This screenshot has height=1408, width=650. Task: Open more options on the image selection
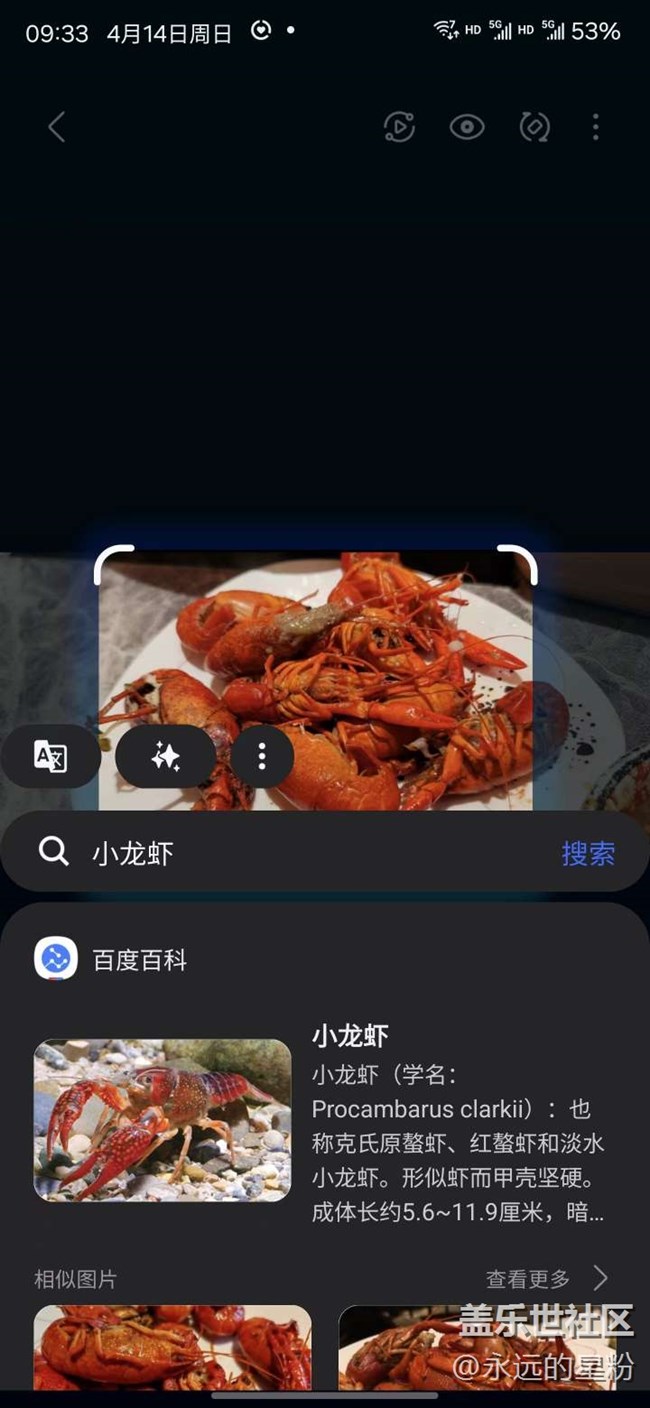click(262, 757)
